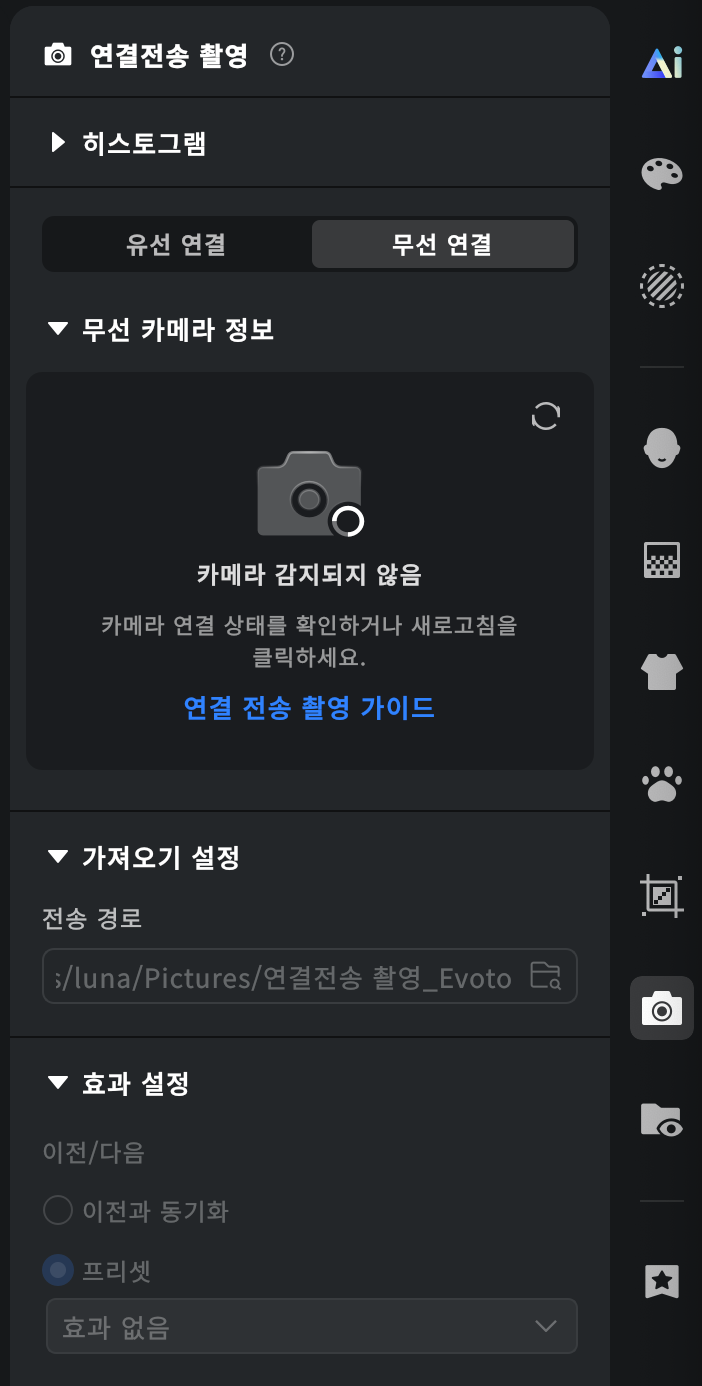Open the crop tool

[662, 896]
